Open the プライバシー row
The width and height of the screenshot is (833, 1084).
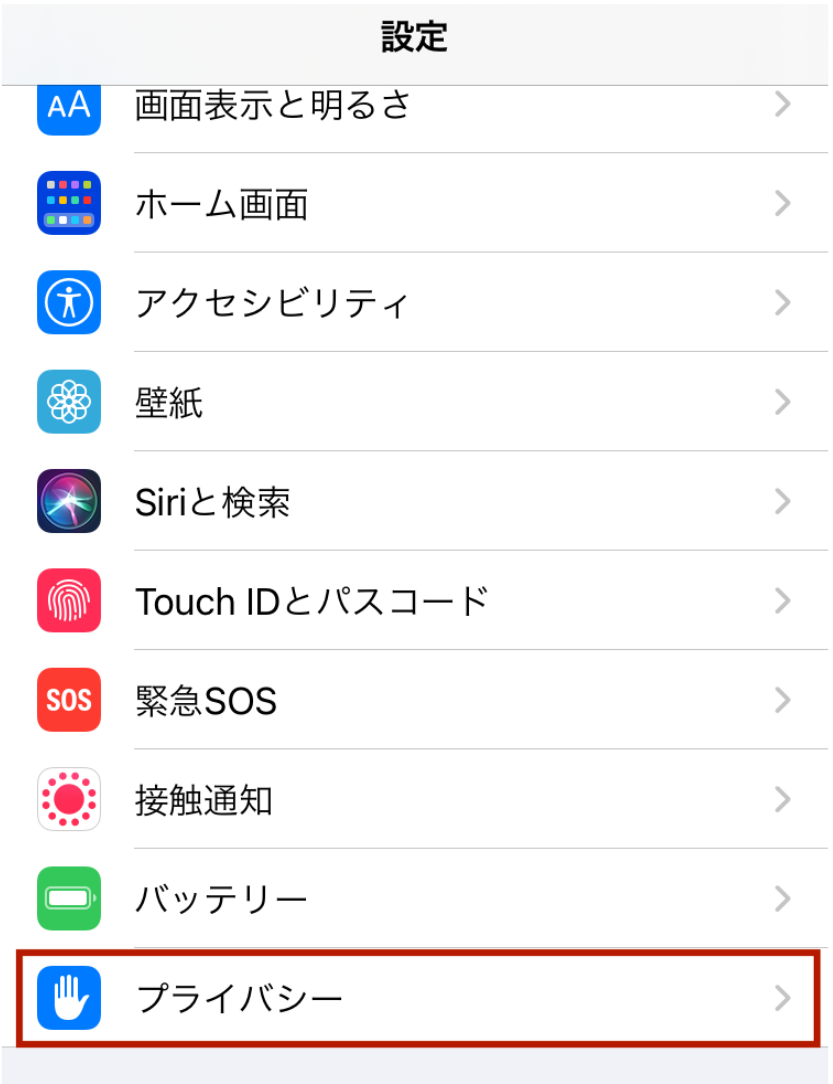pos(238,998)
